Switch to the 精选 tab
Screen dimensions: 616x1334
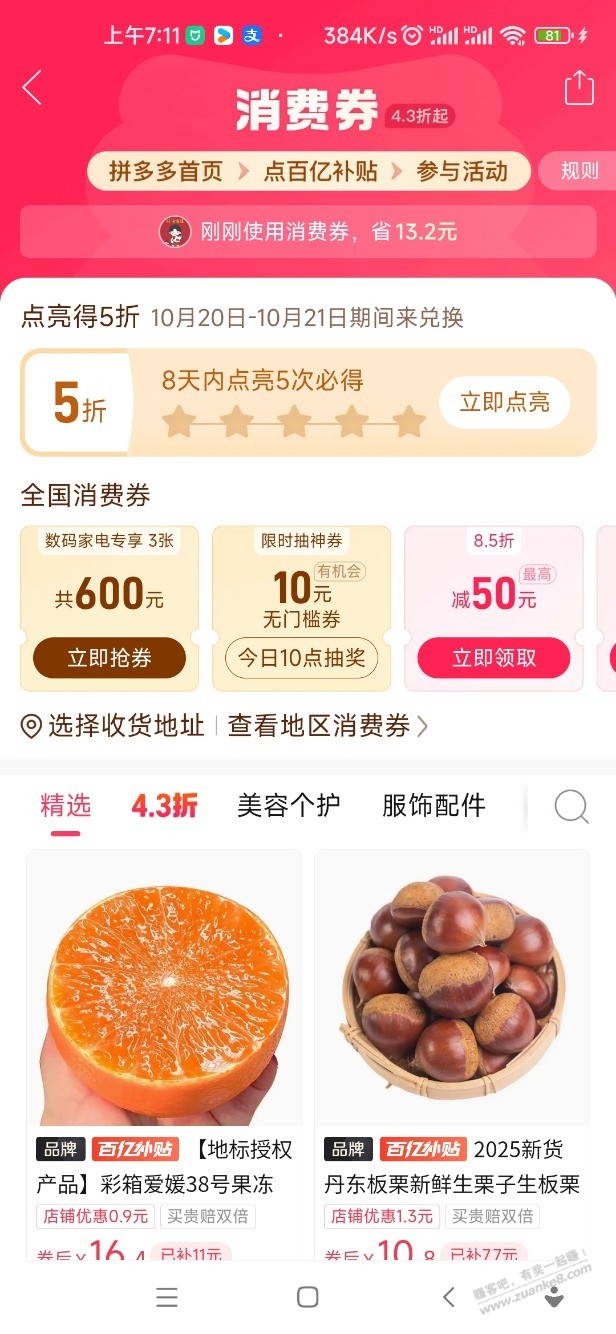[x=65, y=806]
